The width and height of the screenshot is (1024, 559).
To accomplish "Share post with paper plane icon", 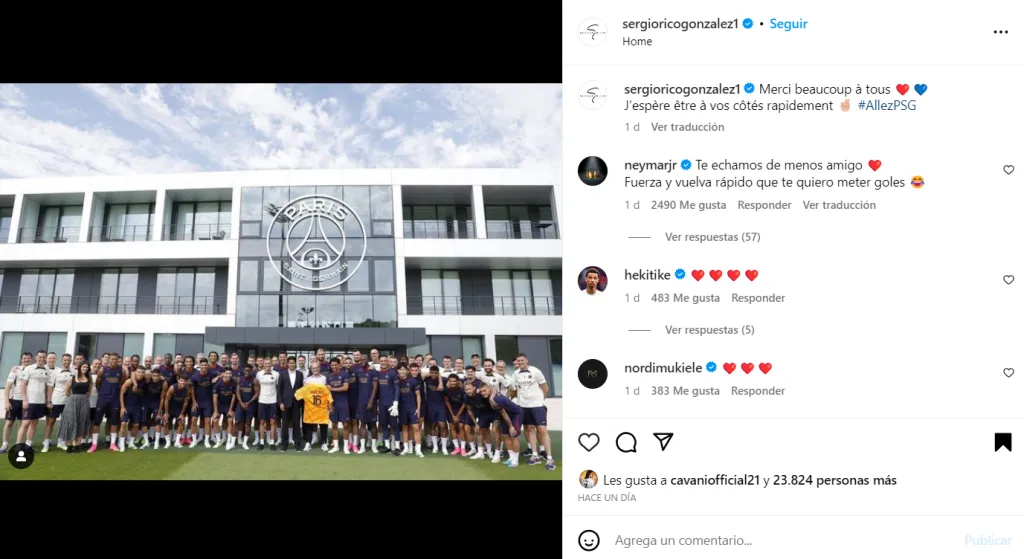I will 663,442.
